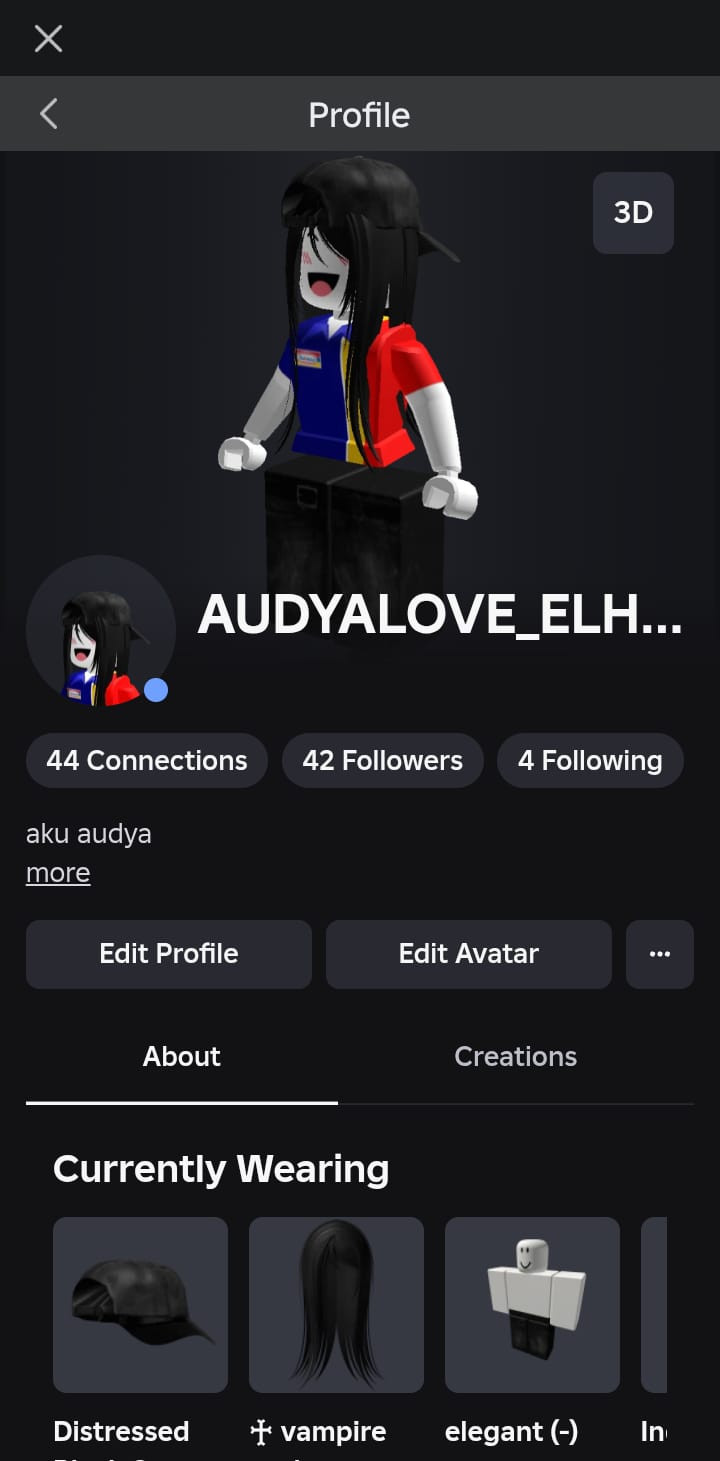Close the profile screen with the X
720x1461 pixels.
(48, 39)
